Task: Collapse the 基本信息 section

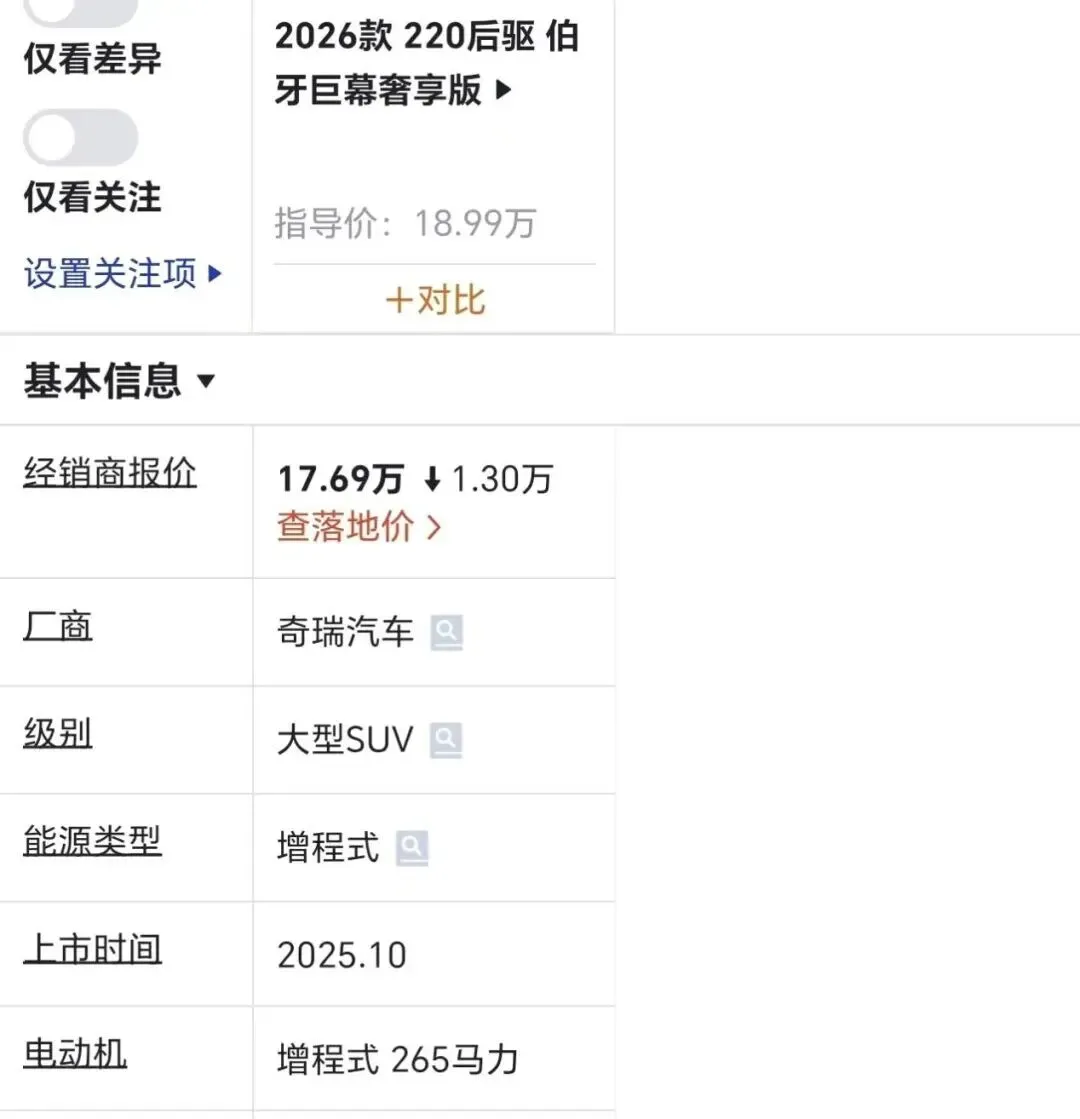Action: coord(119,380)
